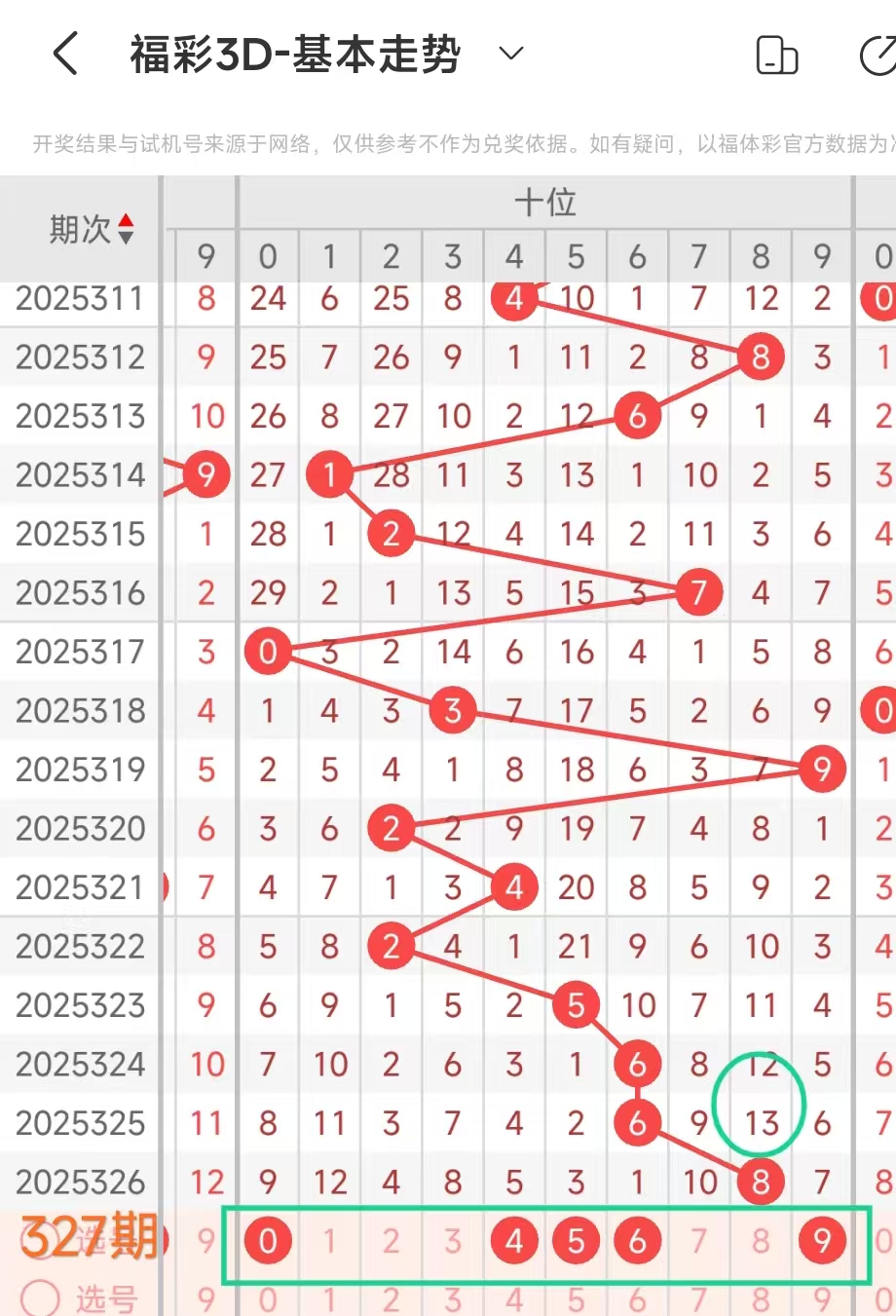The width and height of the screenshot is (896, 1316).
Task: Tap the screen orientation switch icon
Action: click(777, 55)
